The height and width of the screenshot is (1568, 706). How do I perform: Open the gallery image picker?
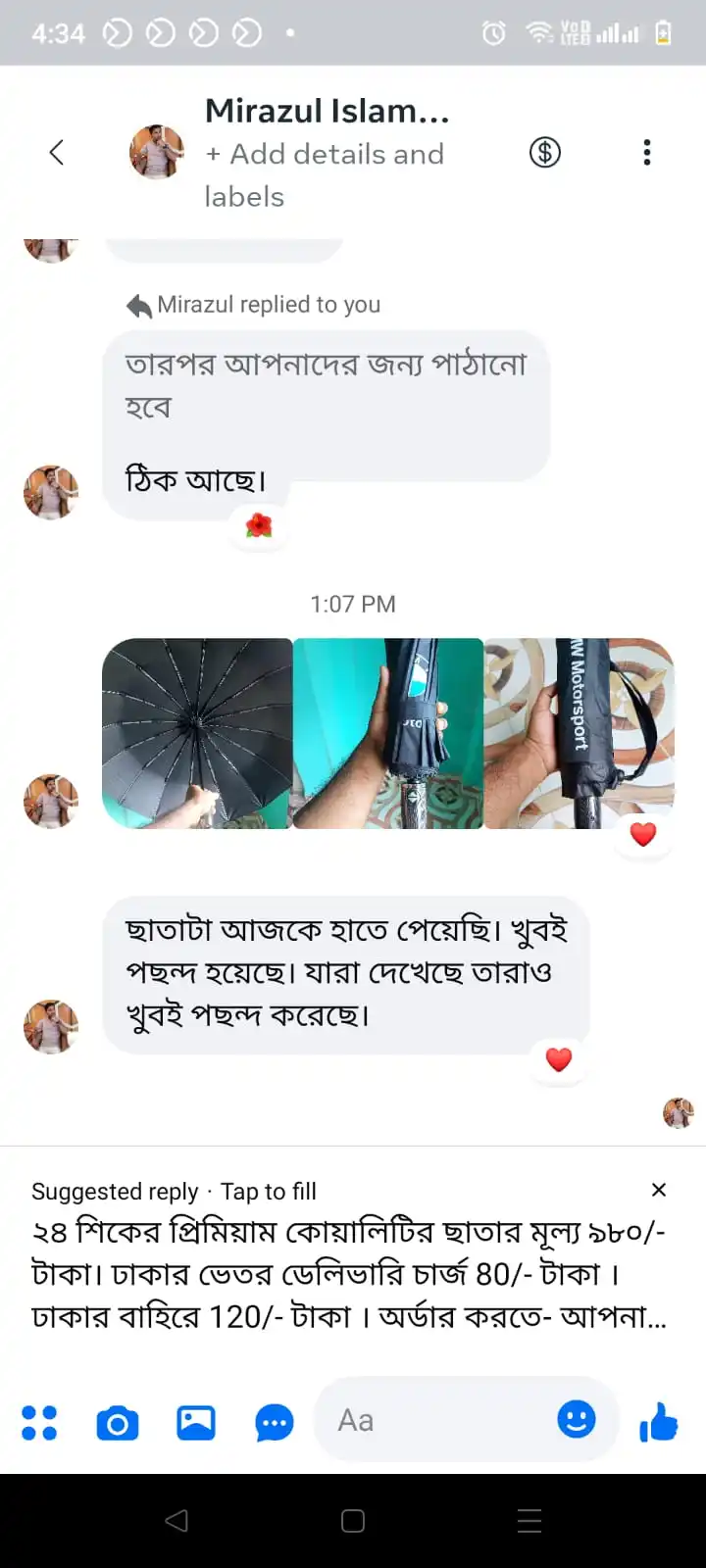click(x=196, y=1422)
